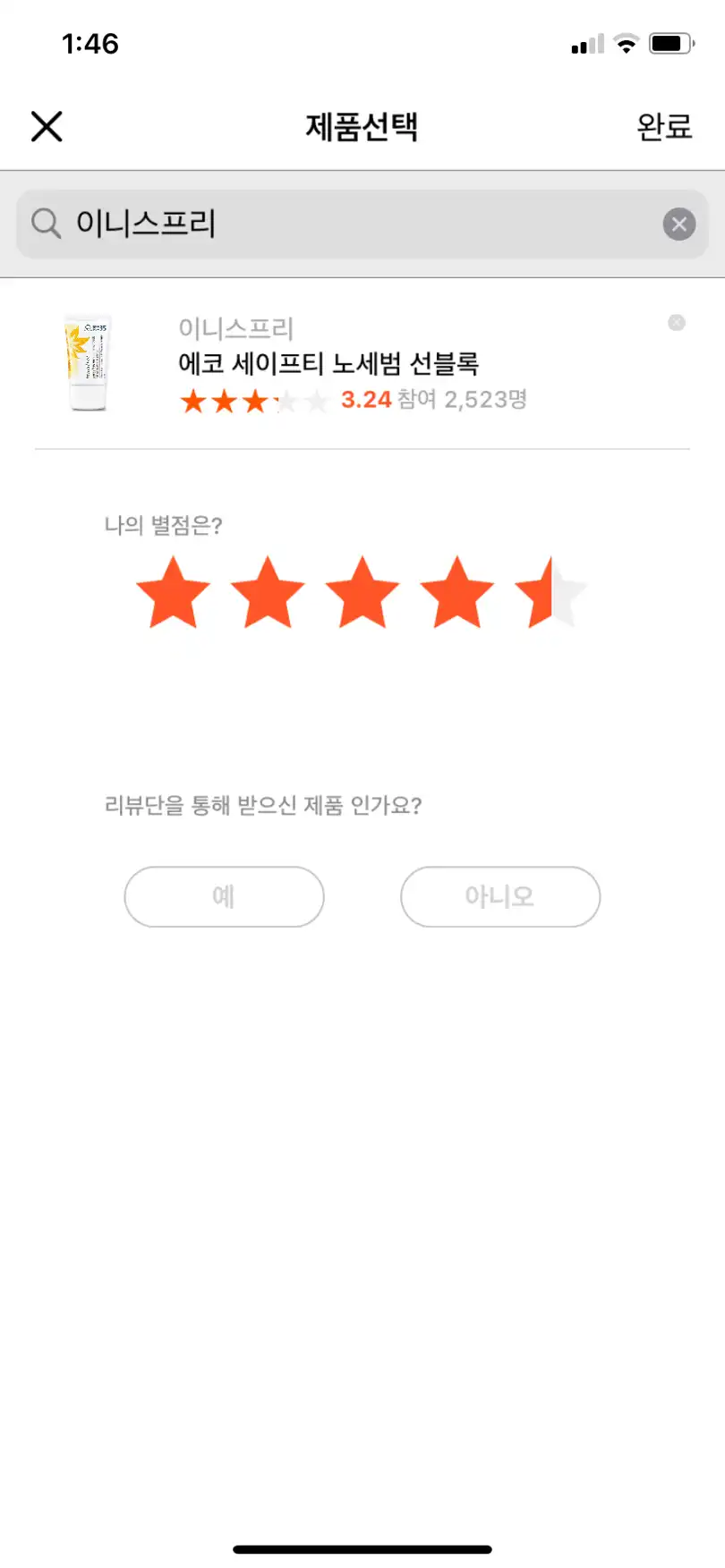
Task: Choose 예 for review-group product question
Action: pyautogui.click(x=224, y=897)
